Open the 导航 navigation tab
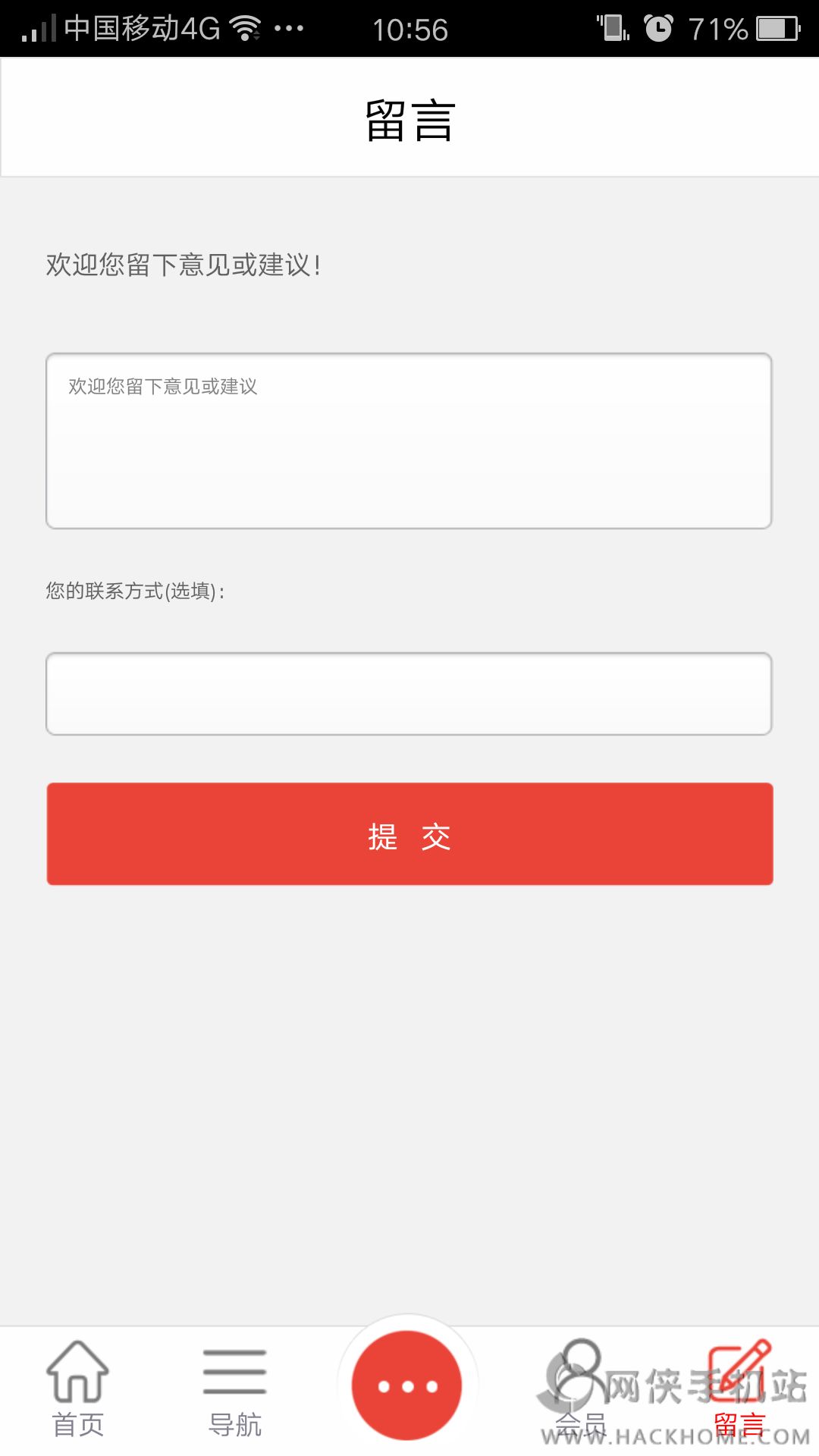This screenshot has height=1456, width=819. point(235,1389)
